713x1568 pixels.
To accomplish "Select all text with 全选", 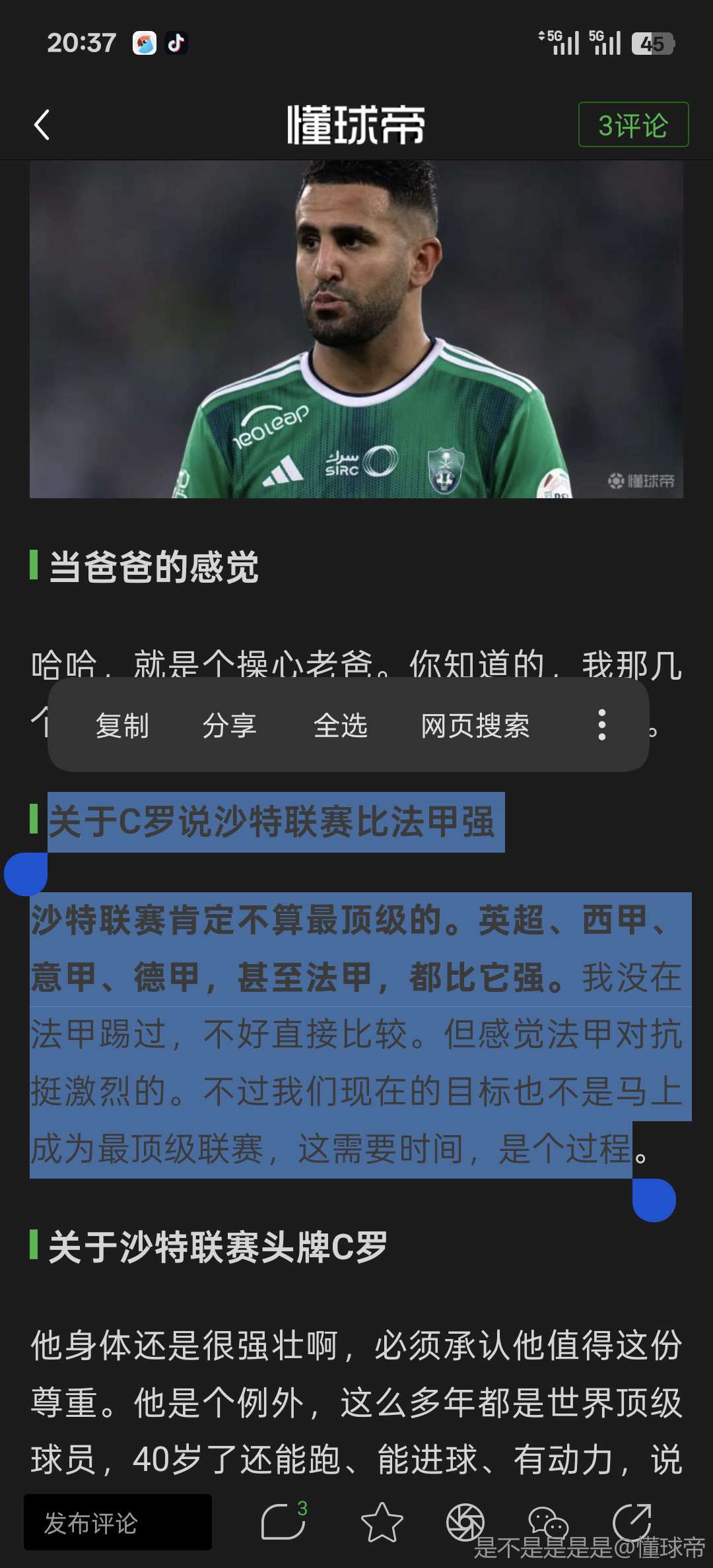I will [x=340, y=725].
